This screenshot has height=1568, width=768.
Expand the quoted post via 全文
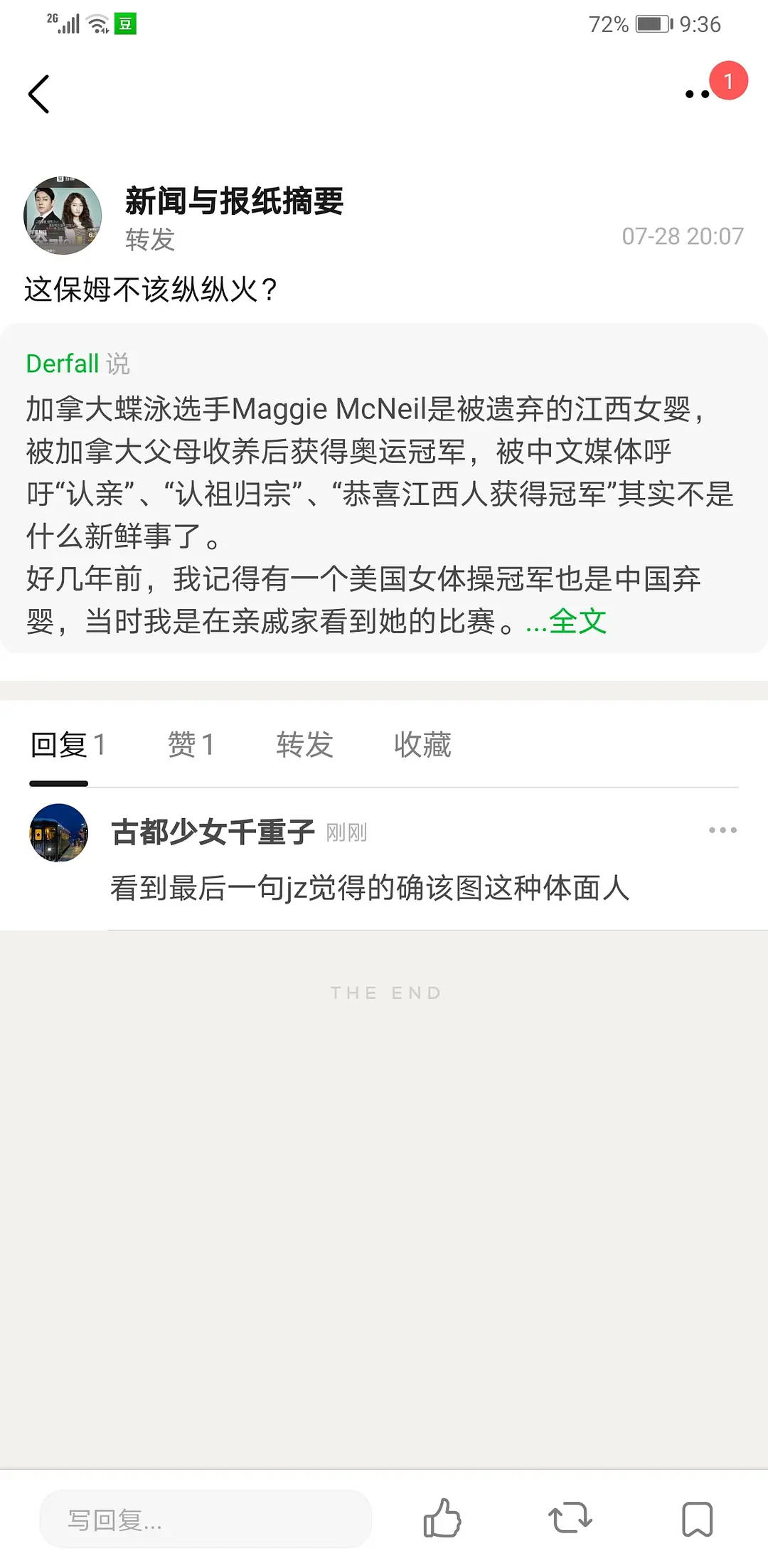(x=577, y=622)
